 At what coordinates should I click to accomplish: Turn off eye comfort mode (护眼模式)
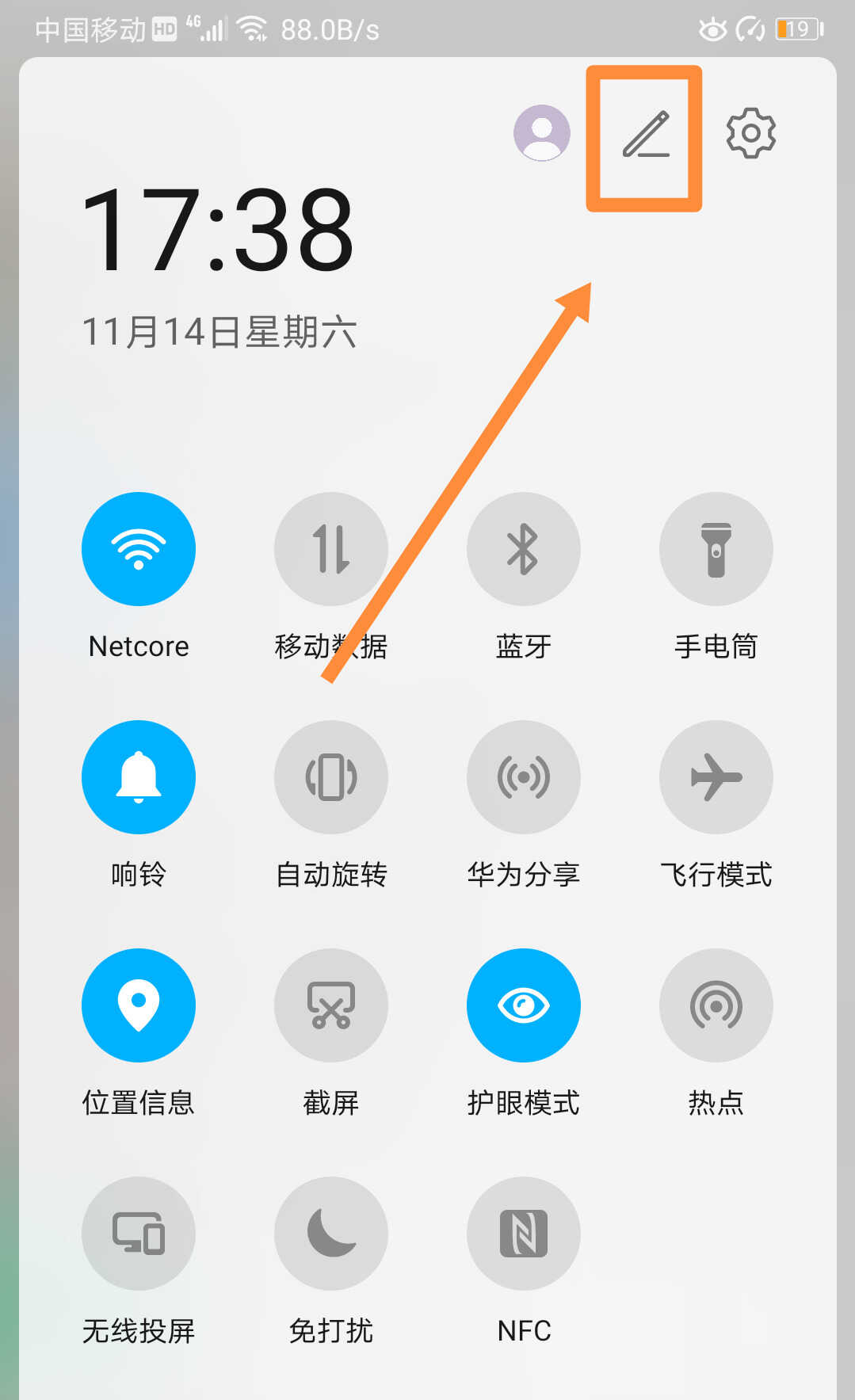point(523,1005)
